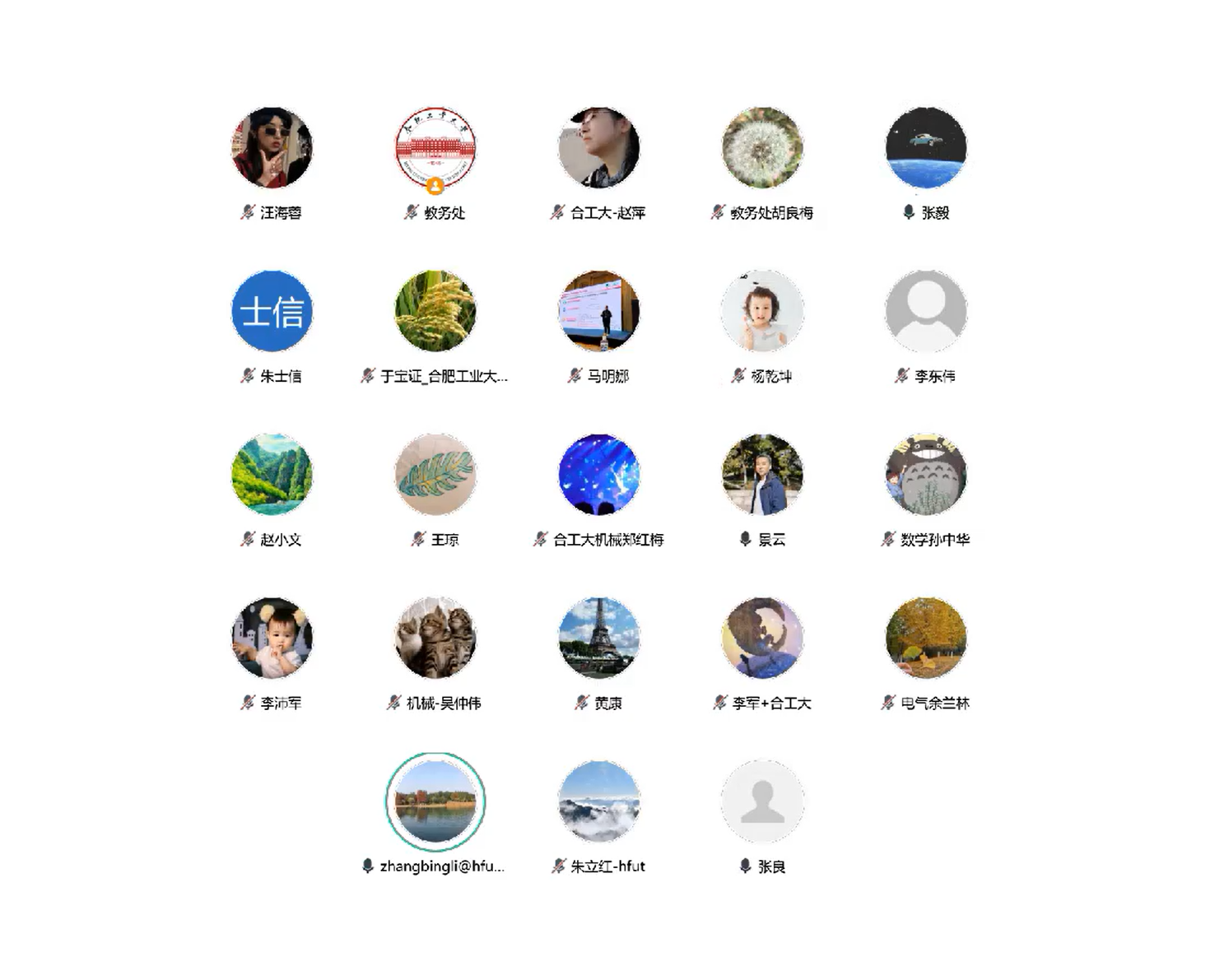This screenshot has width=1210, height=980.
Task: Select the zhangbingli@hfu... speaking participant tile
Action: click(435, 801)
